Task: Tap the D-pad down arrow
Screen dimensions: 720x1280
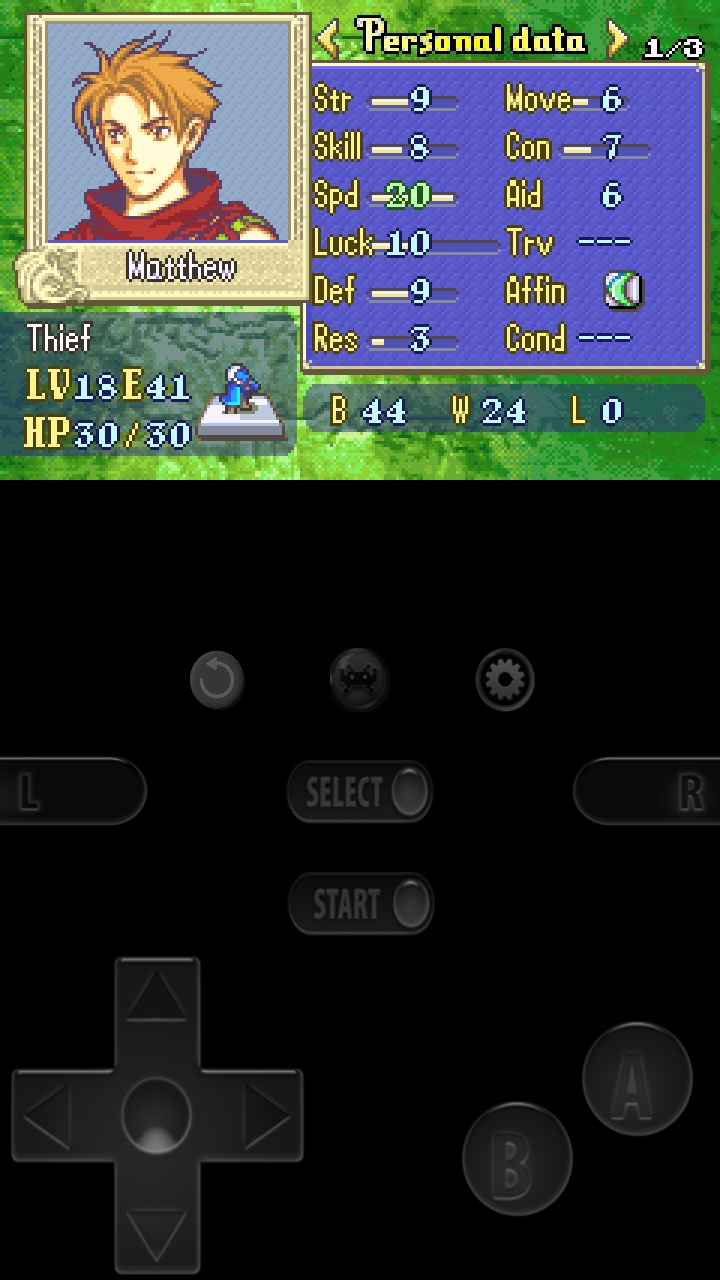Action: point(157,1231)
